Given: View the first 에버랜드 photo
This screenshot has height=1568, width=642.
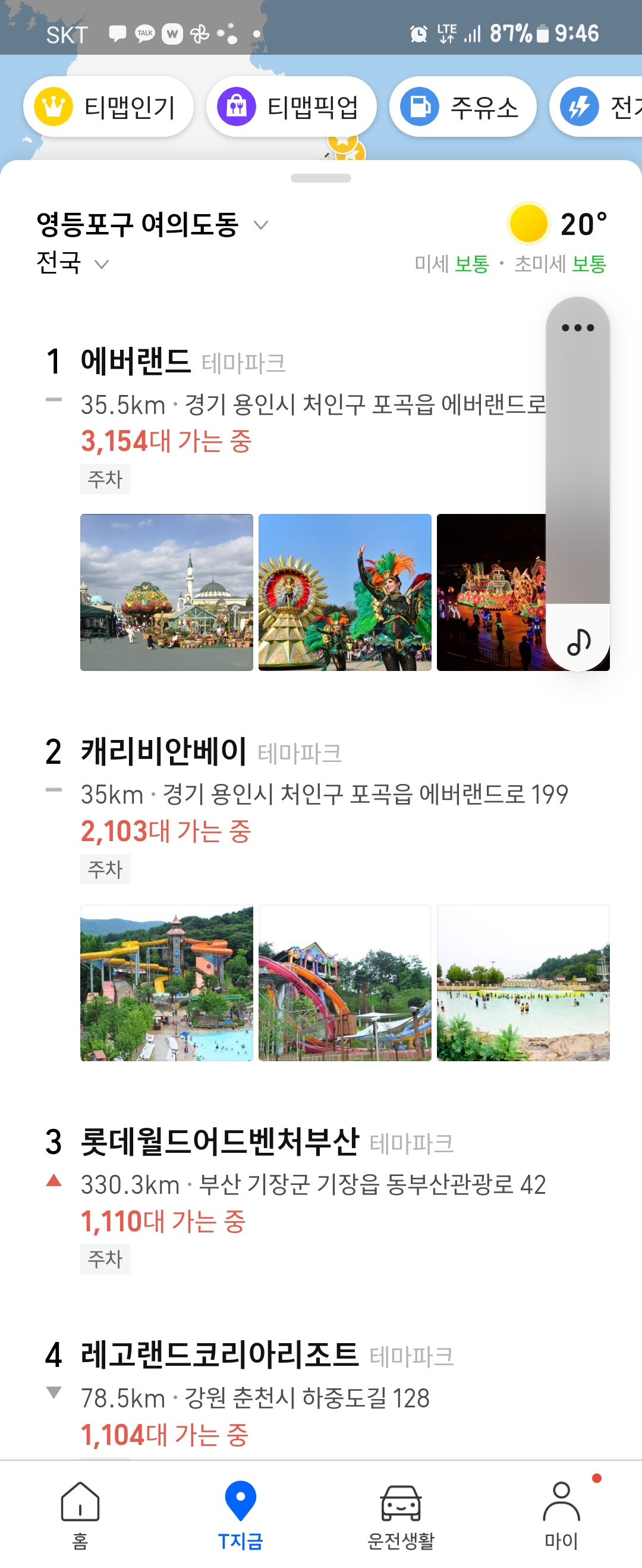Looking at the screenshot, I should (166, 592).
